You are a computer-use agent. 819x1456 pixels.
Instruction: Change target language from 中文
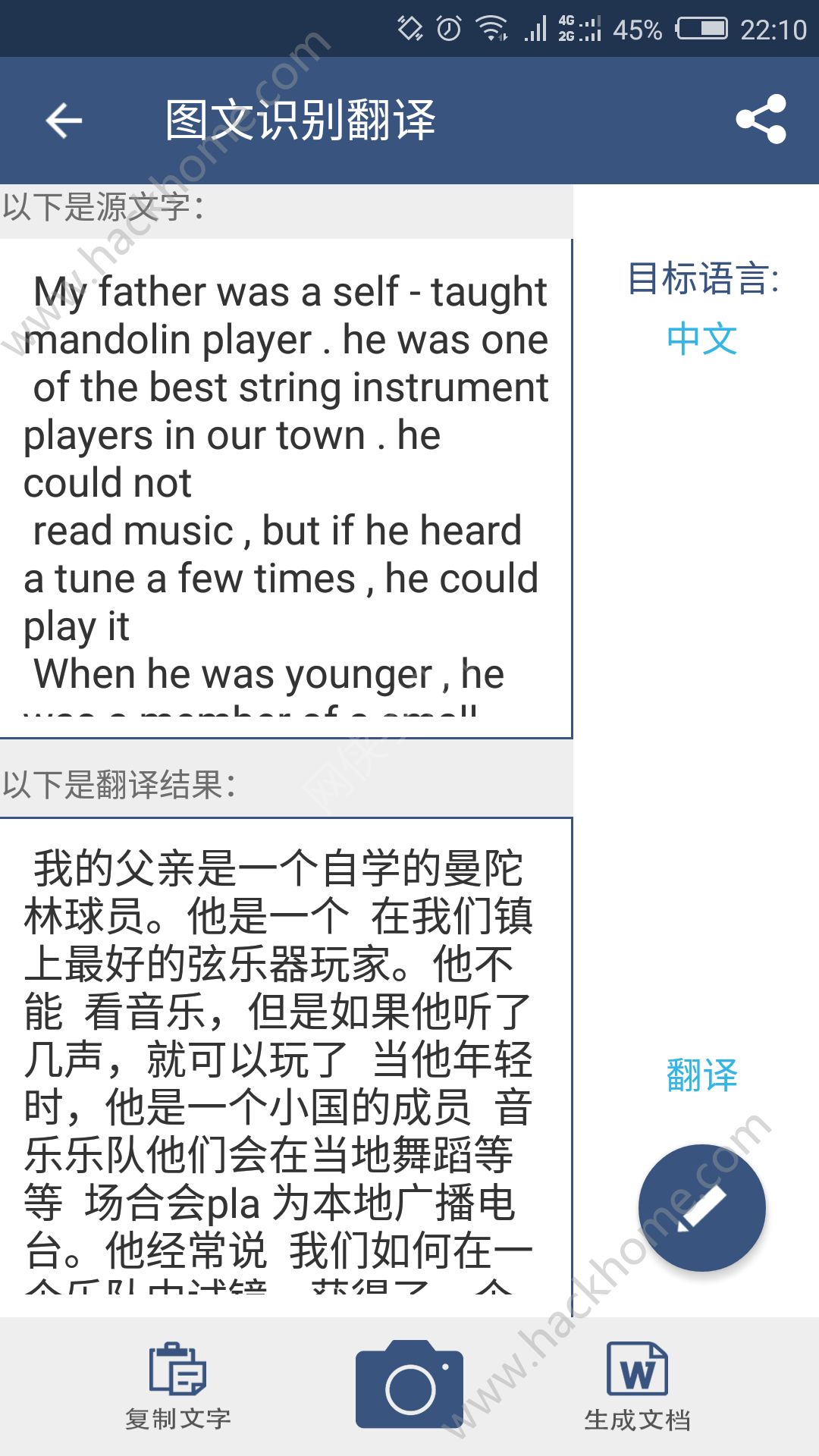pos(701,338)
